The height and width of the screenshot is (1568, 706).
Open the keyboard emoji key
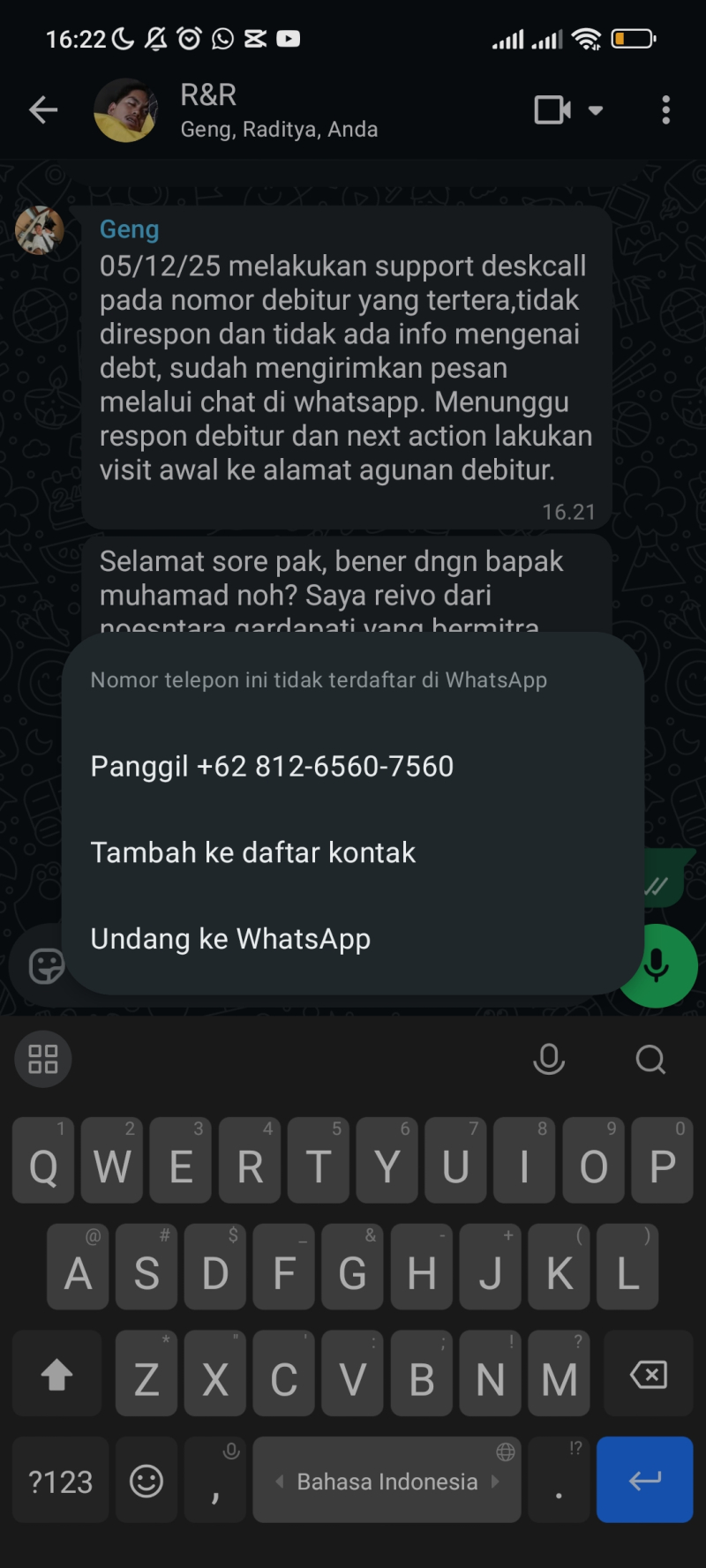pyautogui.click(x=146, y=1481)
